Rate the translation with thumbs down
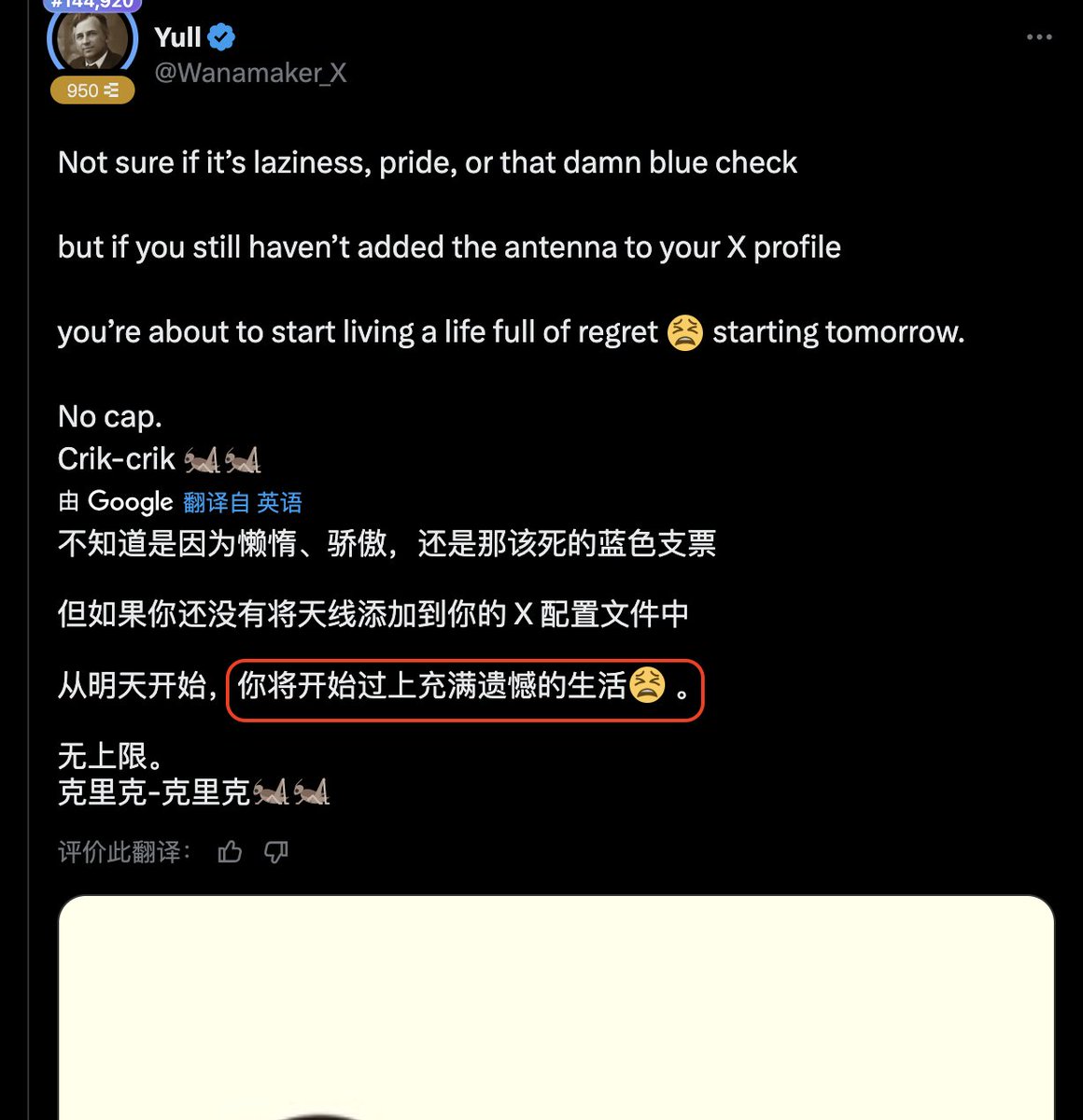This screenshot has width=1083, height=1120. 276,851
